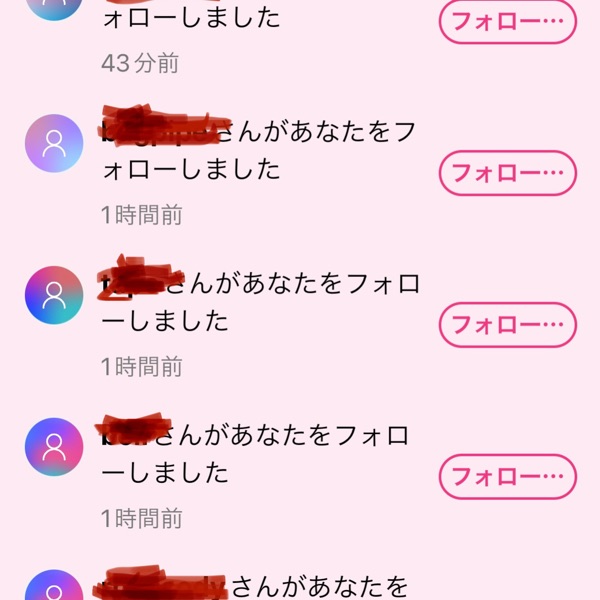The image size is (600, 600).
Task: Tap the フォロー button on the 43分前 notification
Action: pos(508,23)
